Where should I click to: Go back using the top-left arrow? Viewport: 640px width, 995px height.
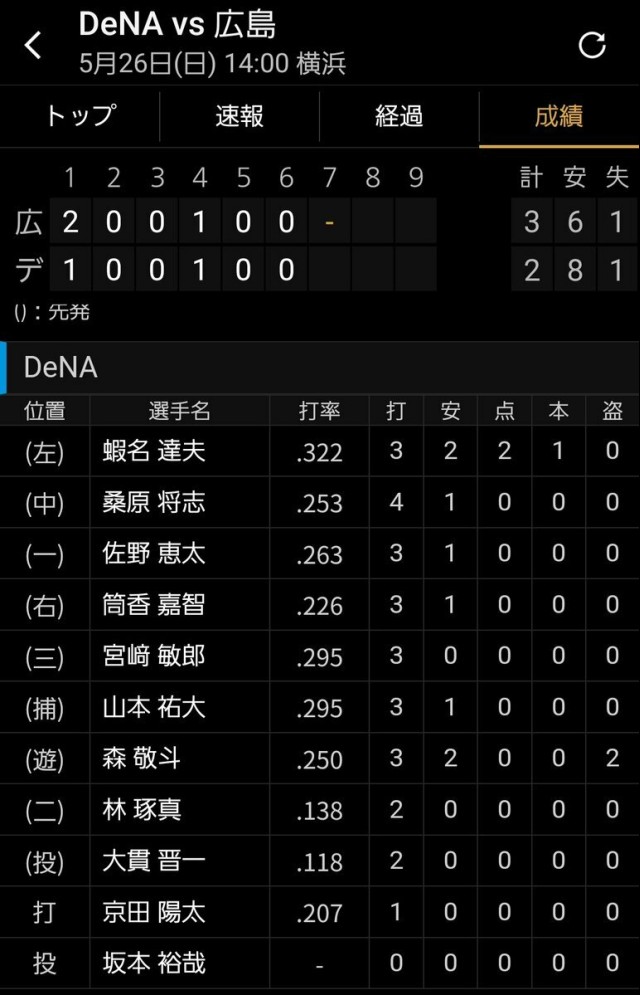(x=34, y=45)
